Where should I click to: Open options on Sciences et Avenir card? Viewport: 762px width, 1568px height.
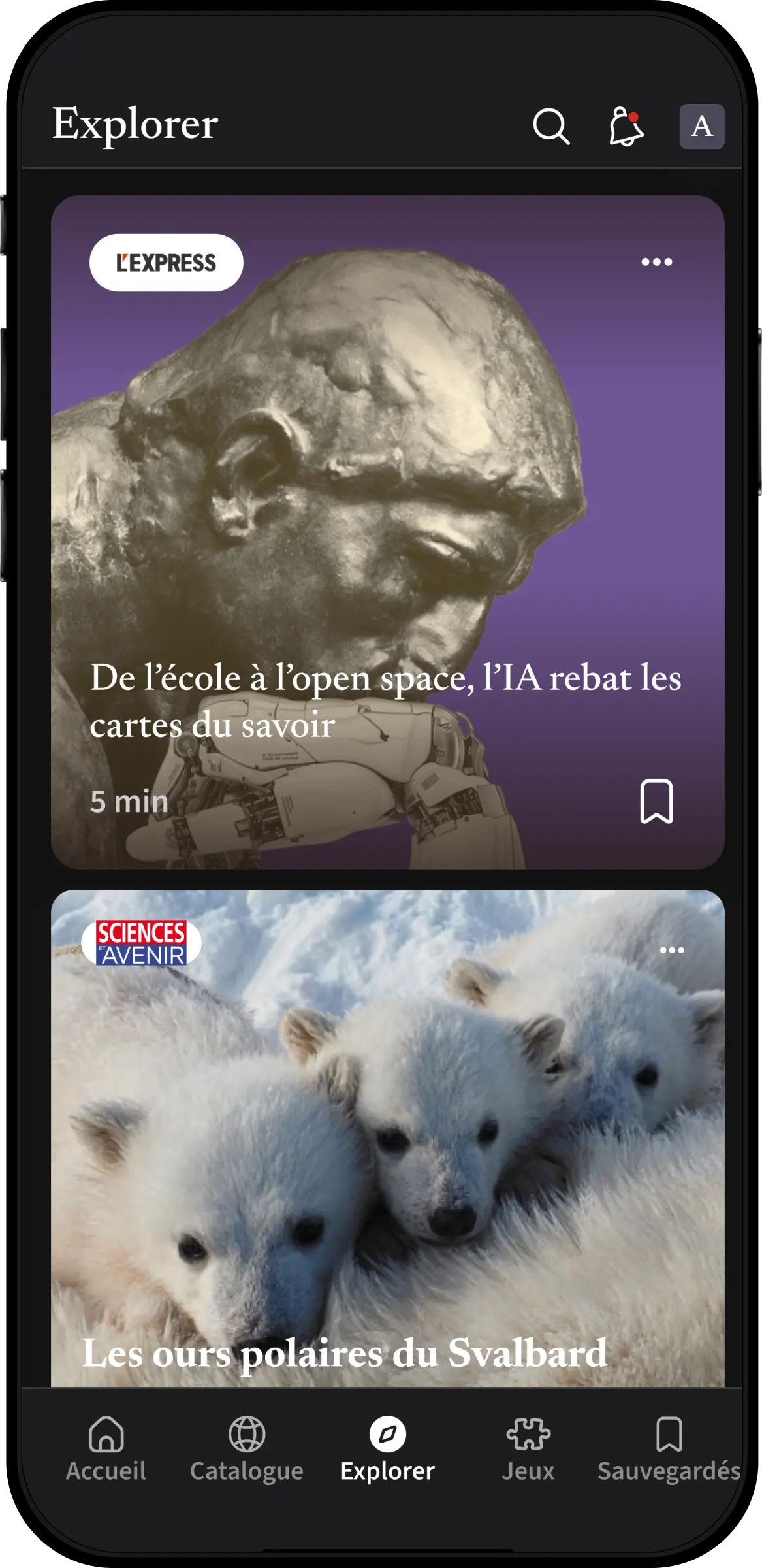pyautogui.click(x=672, y=950)
